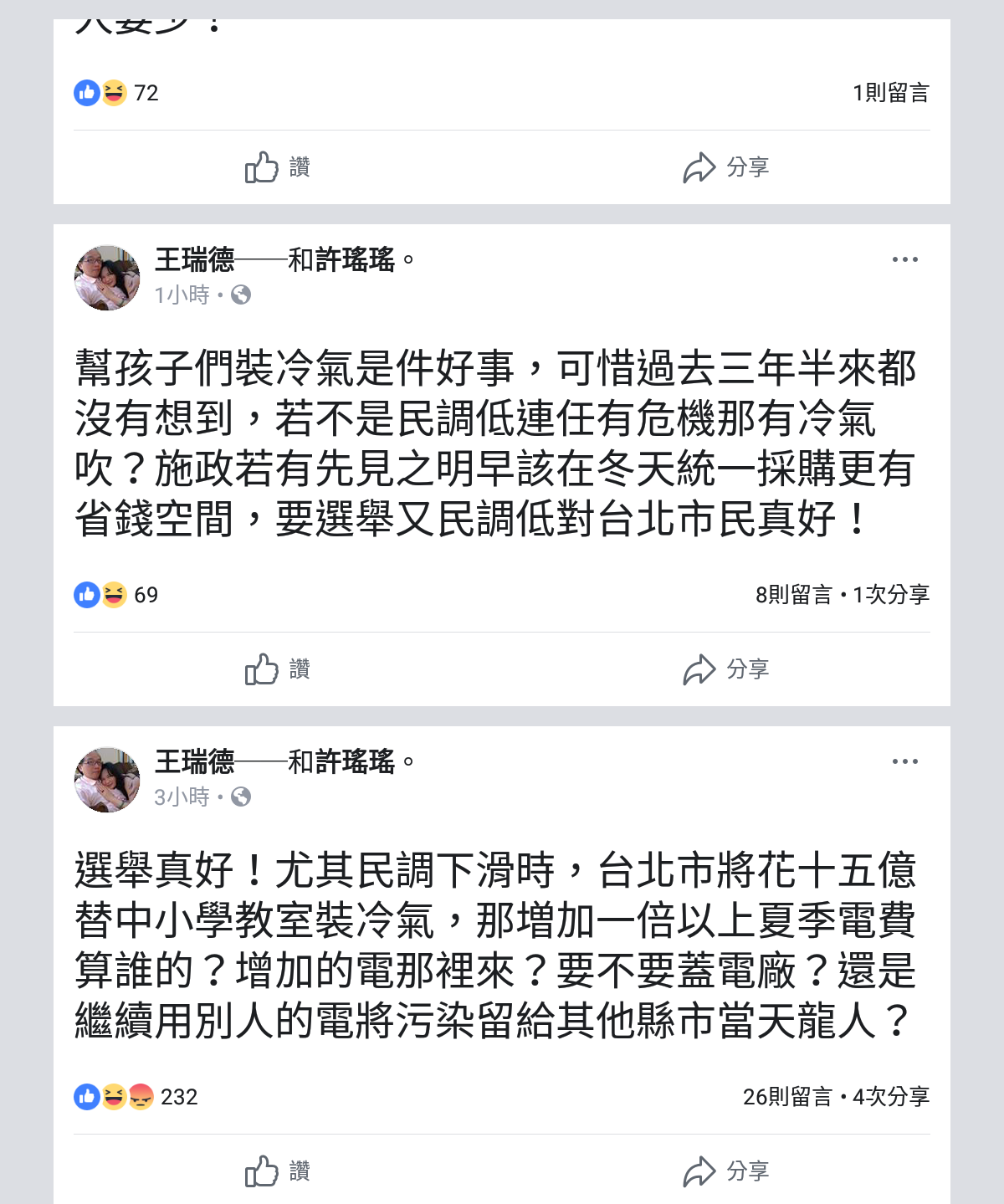
Task: Click the laughing reaction icon showing 69 reactions
Action: tap(112, 595)
